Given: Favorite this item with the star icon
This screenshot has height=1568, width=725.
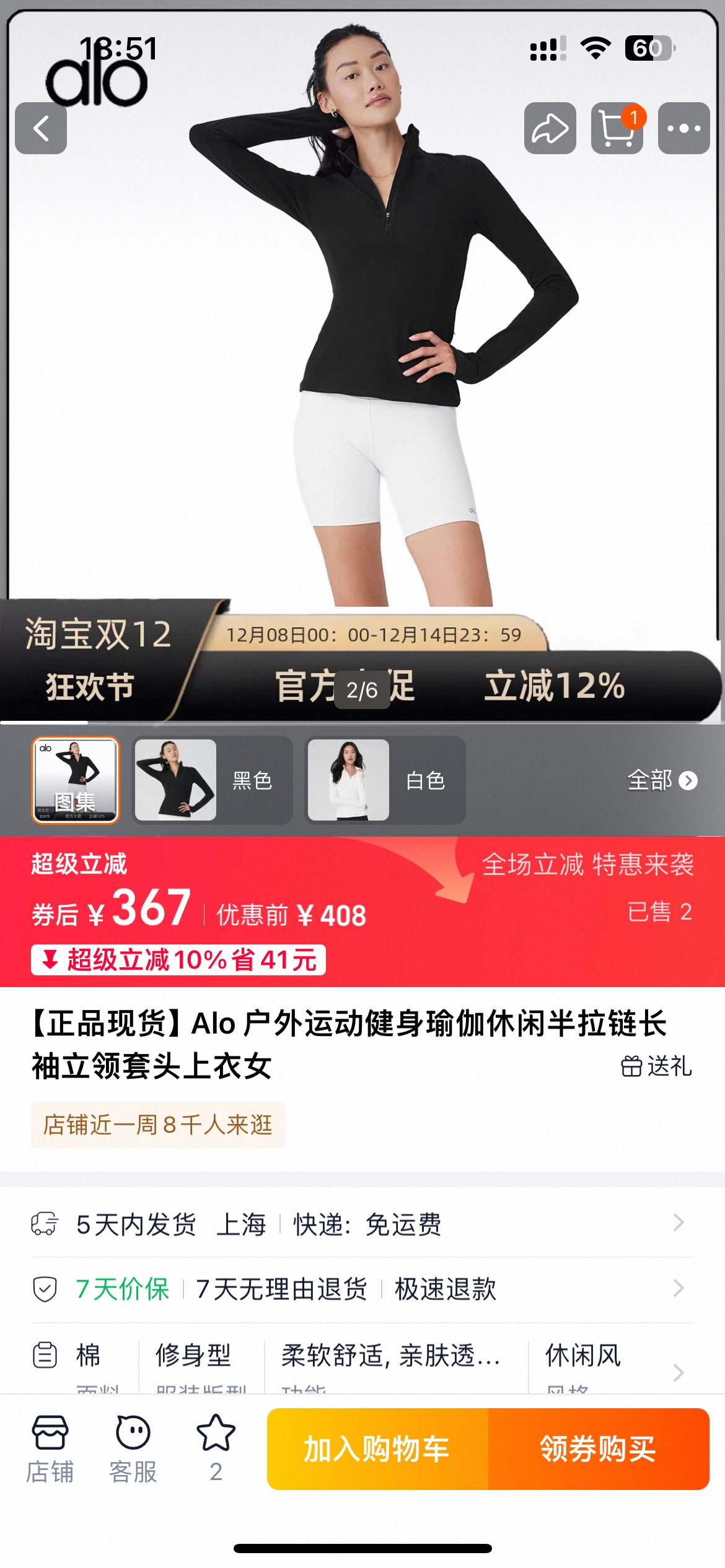Looking at the screenshot, I should click(216, 1449).
